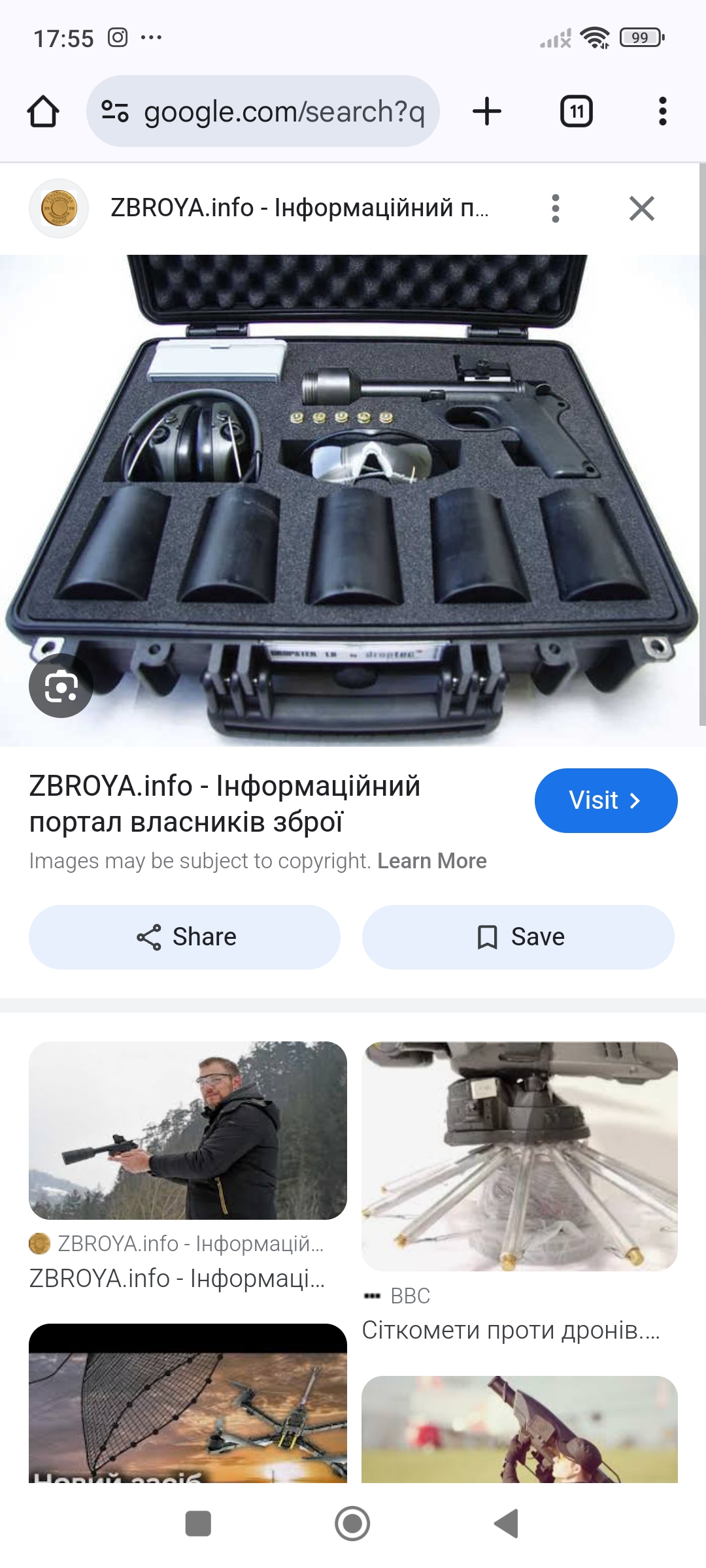
Task: Visit the ZBROYA.info website
Action: pos(605,800)
